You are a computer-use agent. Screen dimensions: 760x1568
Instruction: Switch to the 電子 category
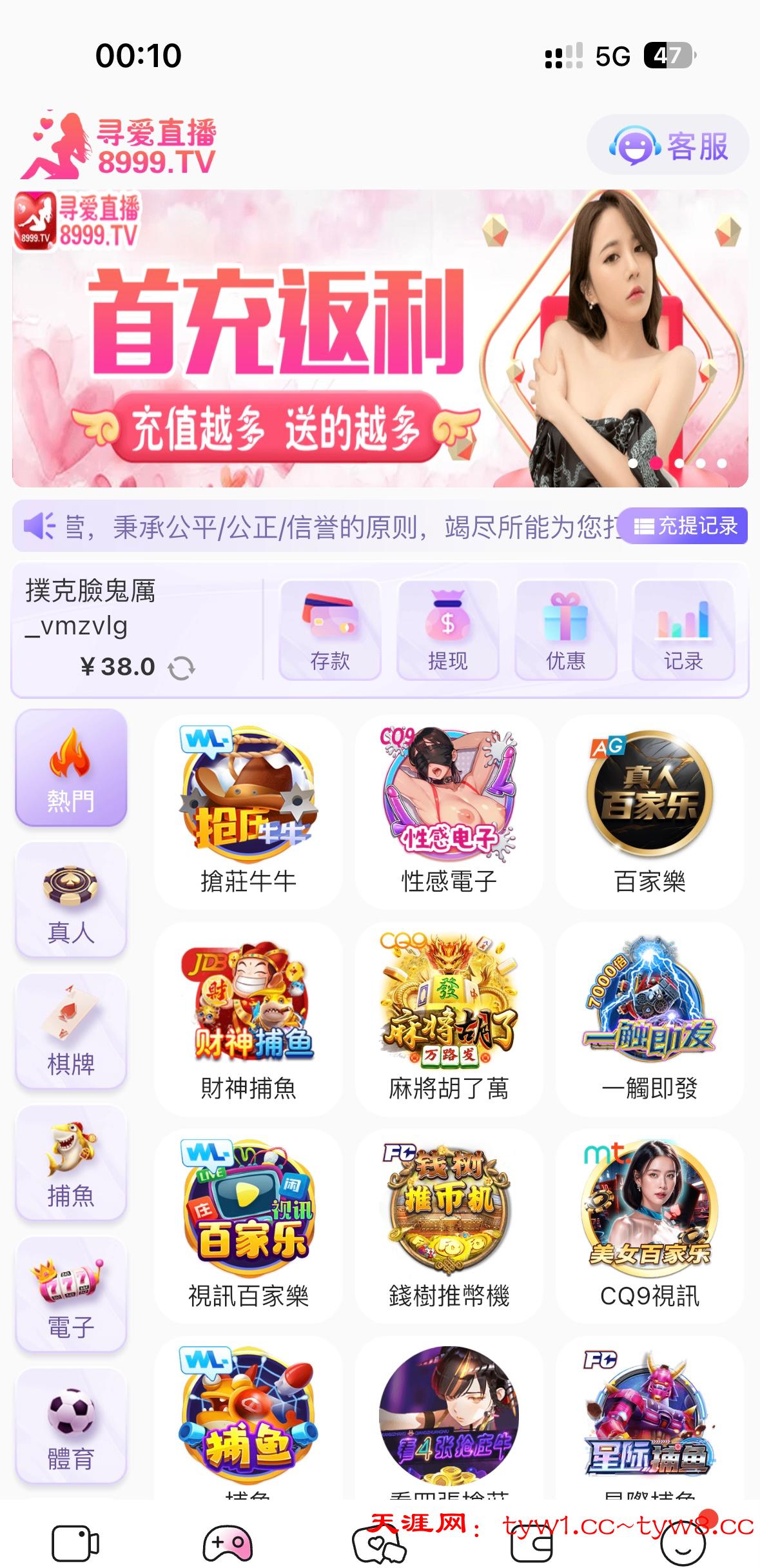pos(71,1295)
